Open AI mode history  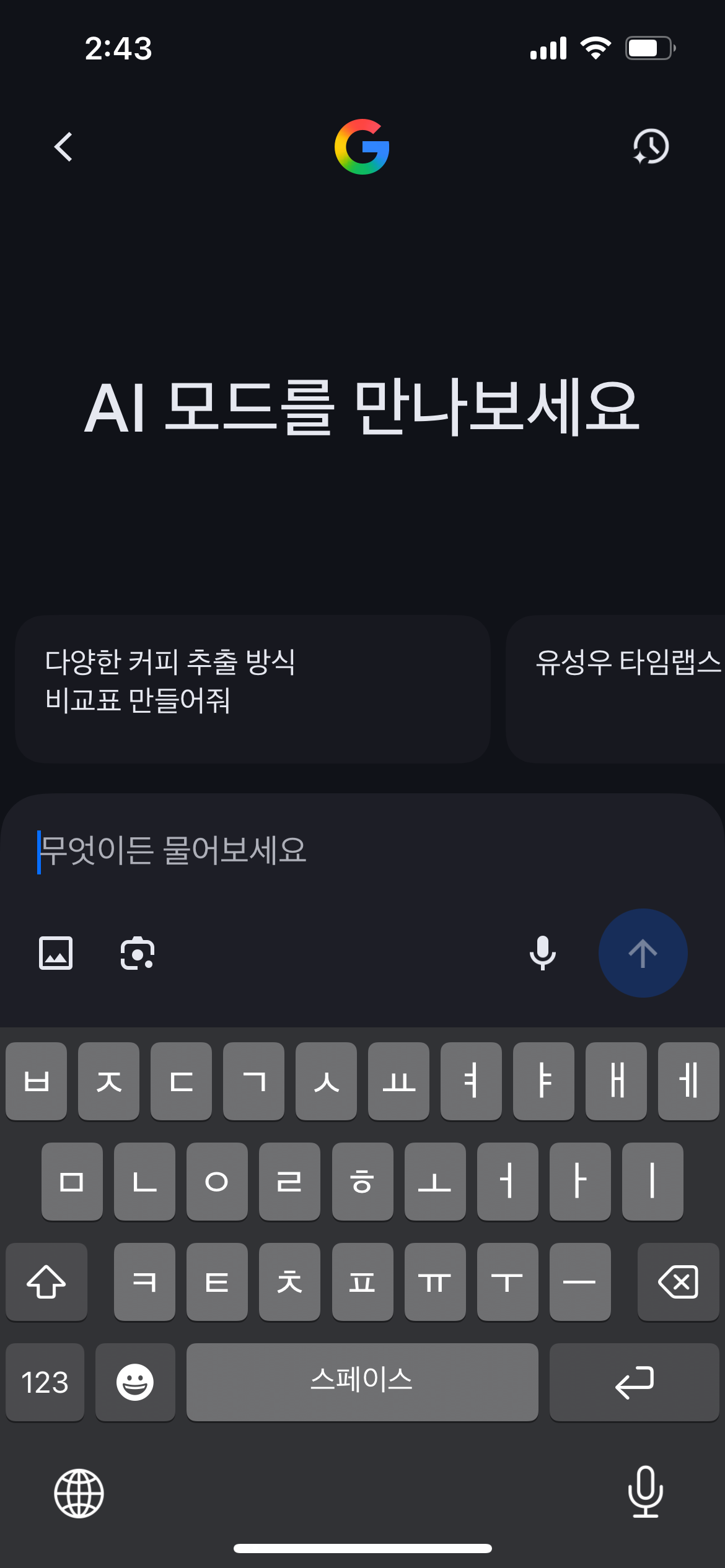651,147
